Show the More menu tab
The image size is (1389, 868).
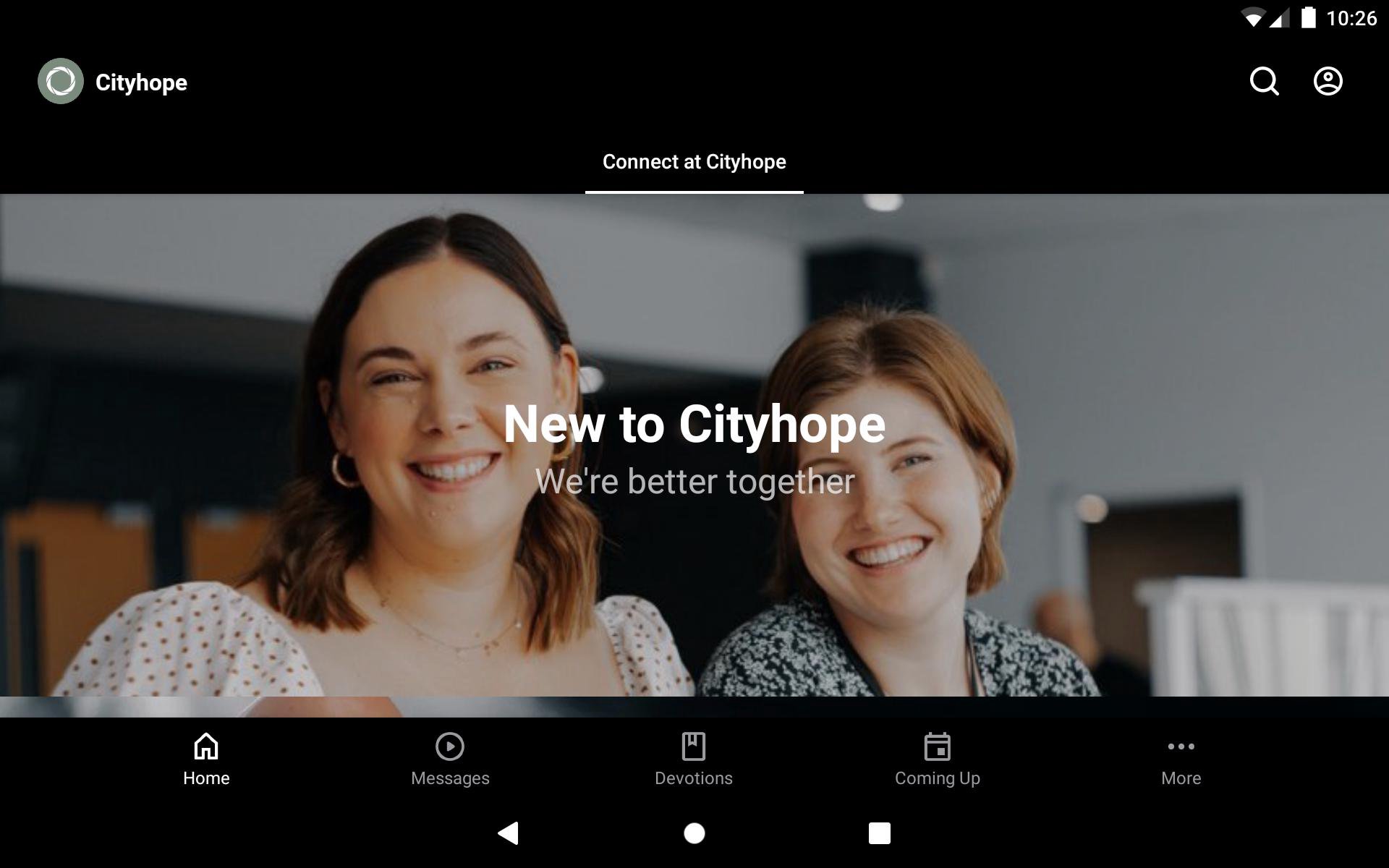pyautogui.click(x=1181, y=759)
